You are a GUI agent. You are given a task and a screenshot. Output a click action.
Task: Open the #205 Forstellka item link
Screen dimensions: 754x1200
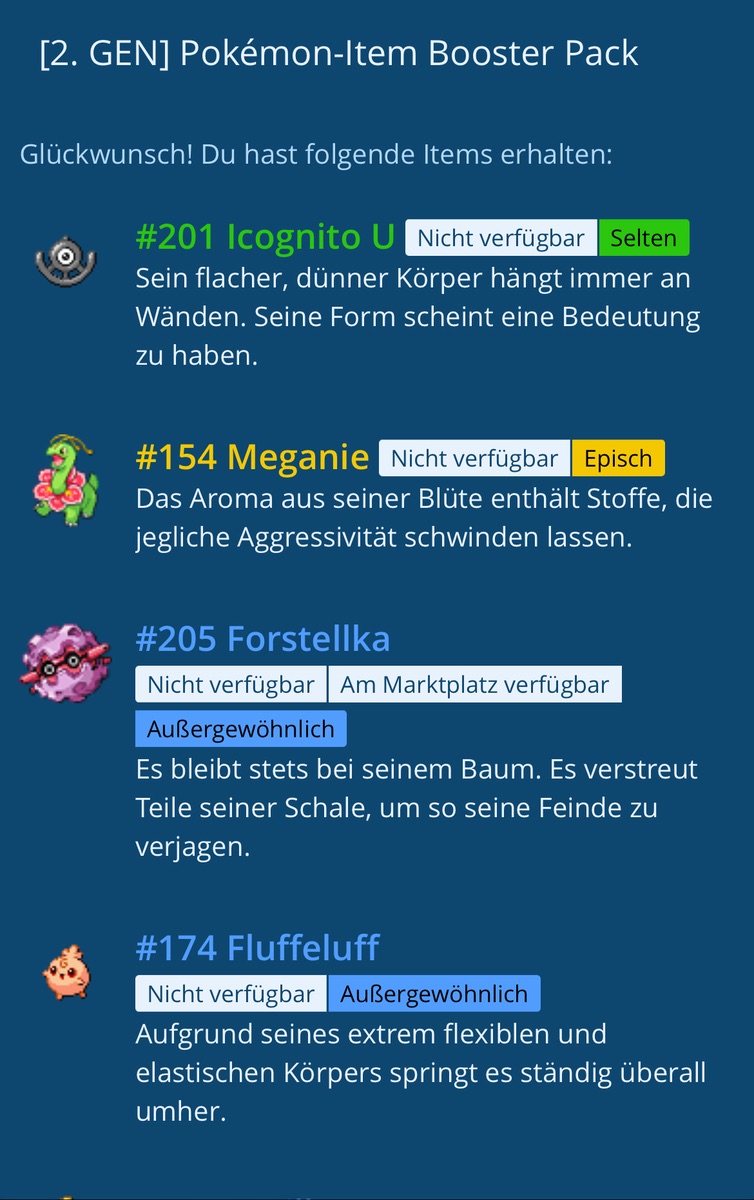(263, 638)
